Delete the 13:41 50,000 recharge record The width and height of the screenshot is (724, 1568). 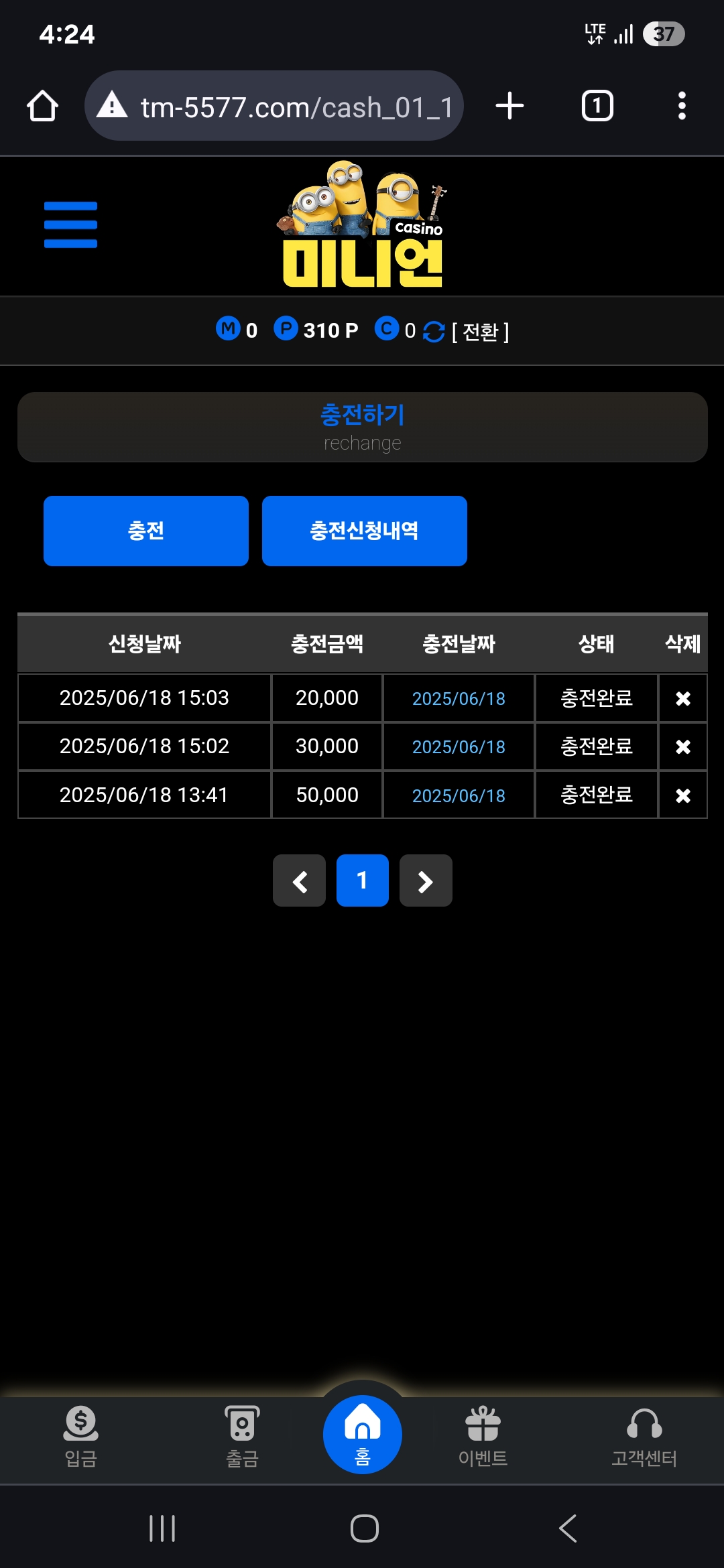click(683, 795)
